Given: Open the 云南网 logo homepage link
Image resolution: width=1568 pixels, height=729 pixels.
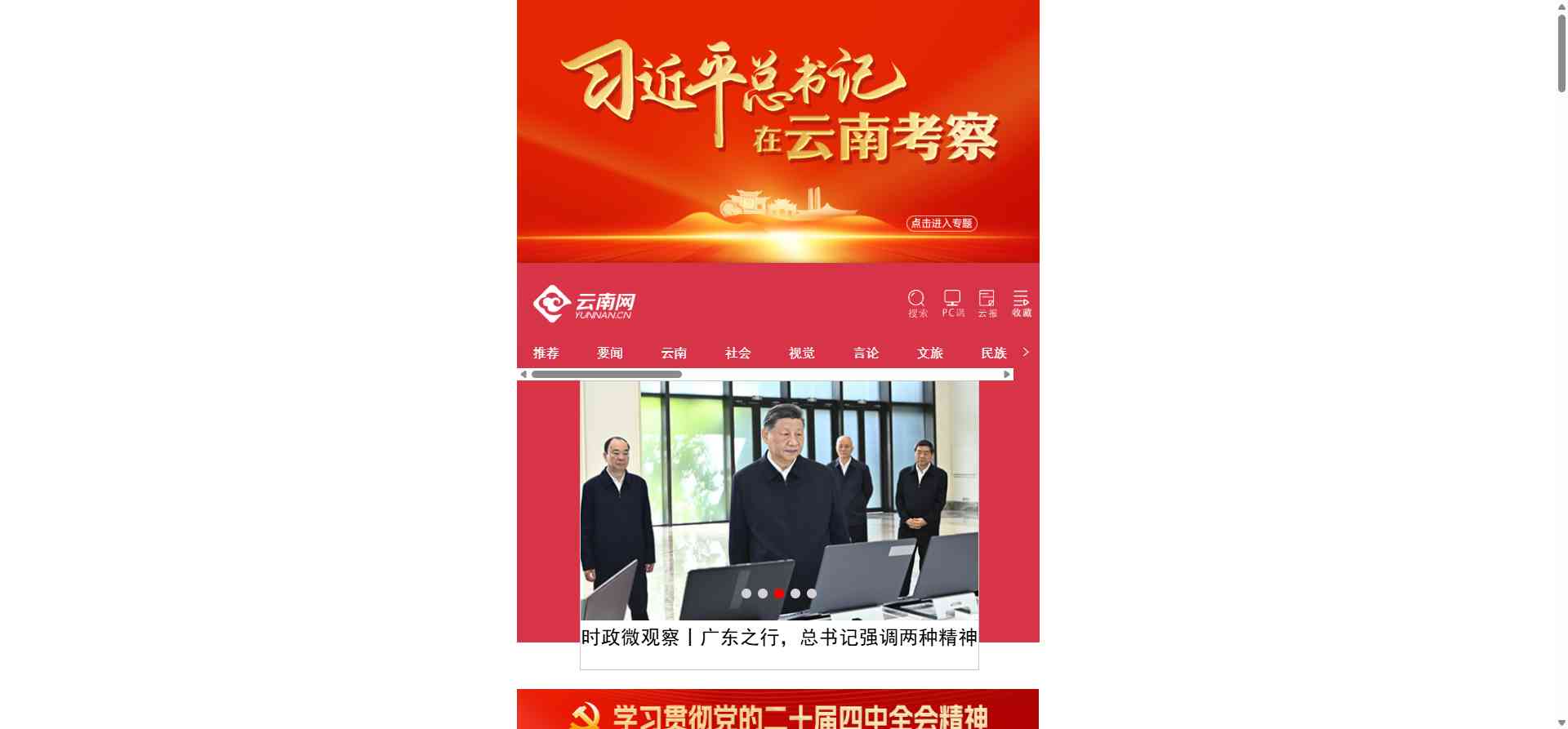Looking at the screenshot, I should point(585,304).
